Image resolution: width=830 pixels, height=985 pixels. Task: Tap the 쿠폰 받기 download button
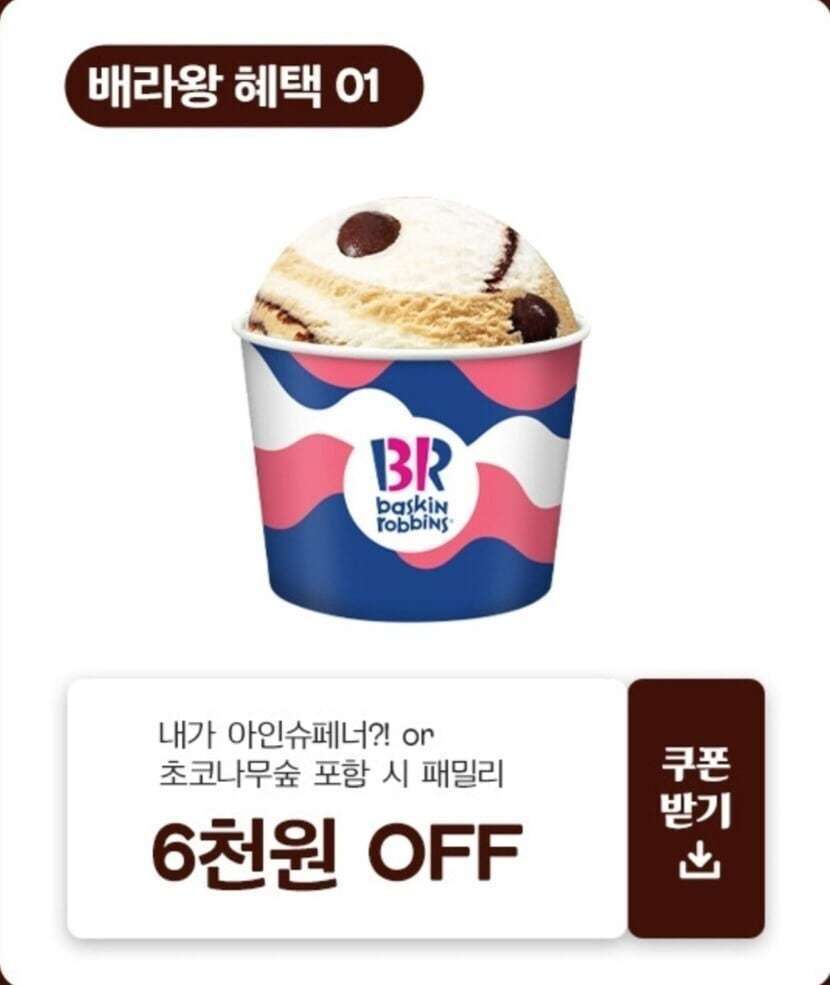pos(696,808)
